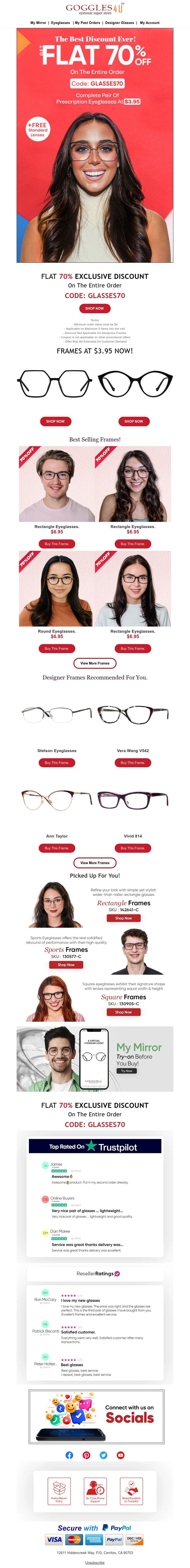Buy the Vivid 814 frame
This screenshot has height=1568, width=190.
click(x=133, y=848)
